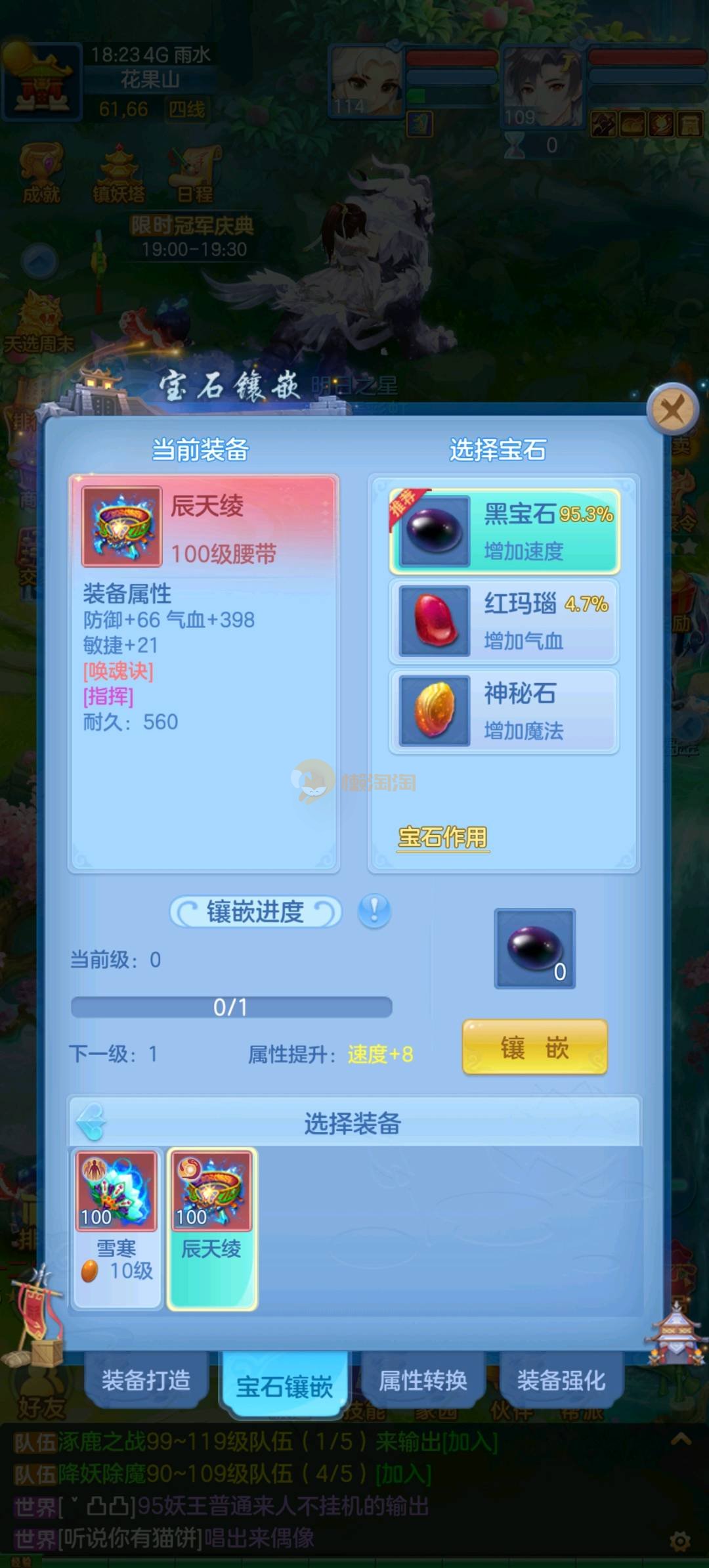709x1568 pixels.
Task: Show the 镶嵌进度 info tip
Action: pyautogui.click(x=374, y=911)
